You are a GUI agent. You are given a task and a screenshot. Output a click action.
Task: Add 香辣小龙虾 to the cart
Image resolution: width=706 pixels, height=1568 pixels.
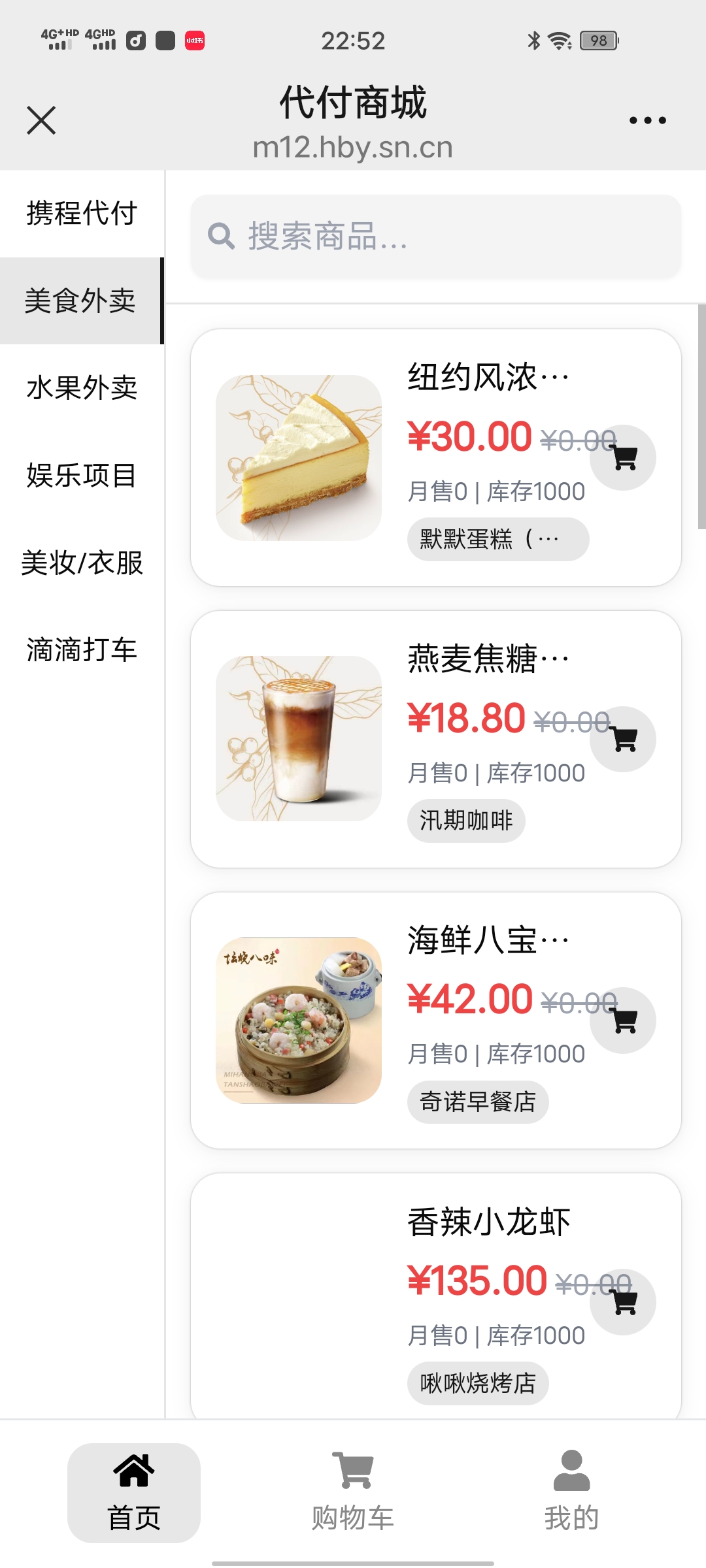tap(623, 1301)
